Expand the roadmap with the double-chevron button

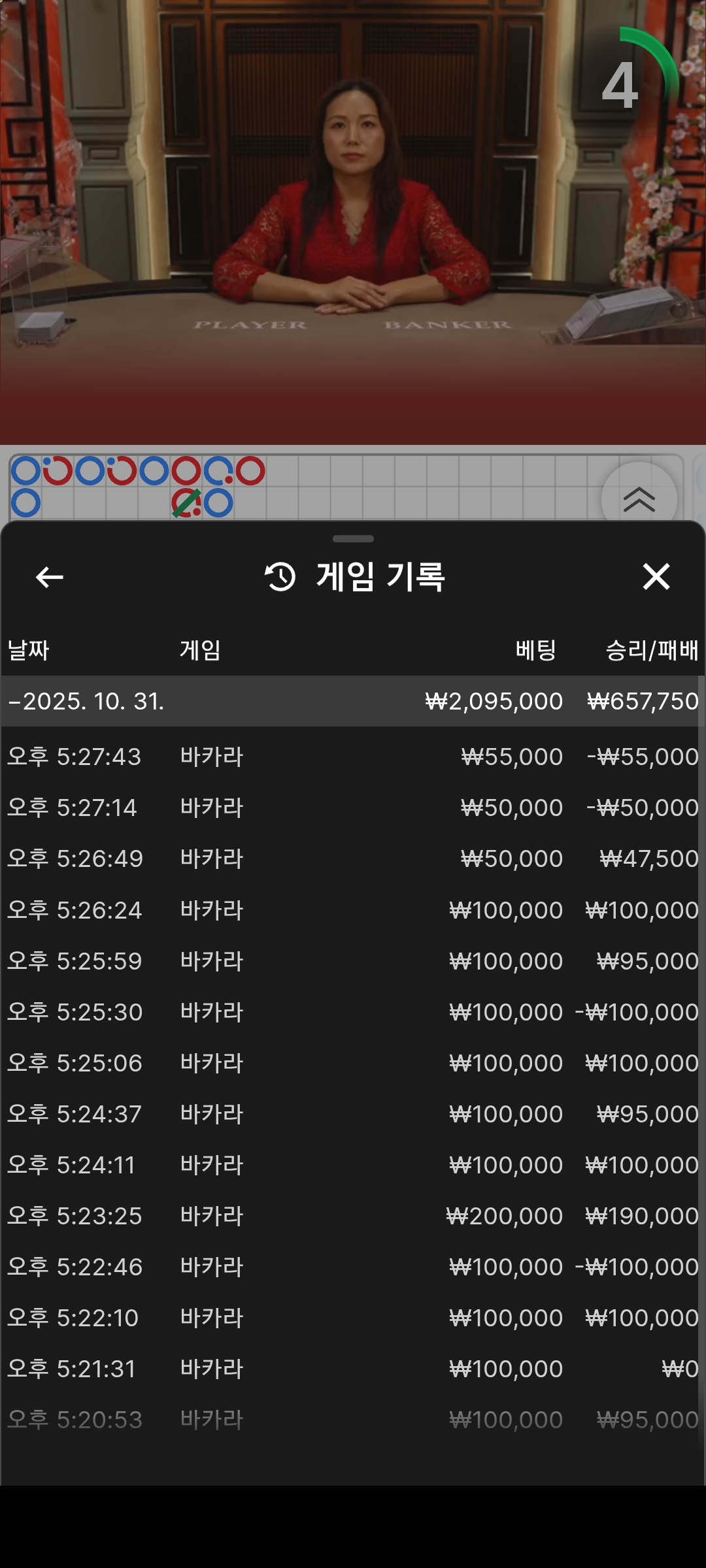[x=639, y=499]
